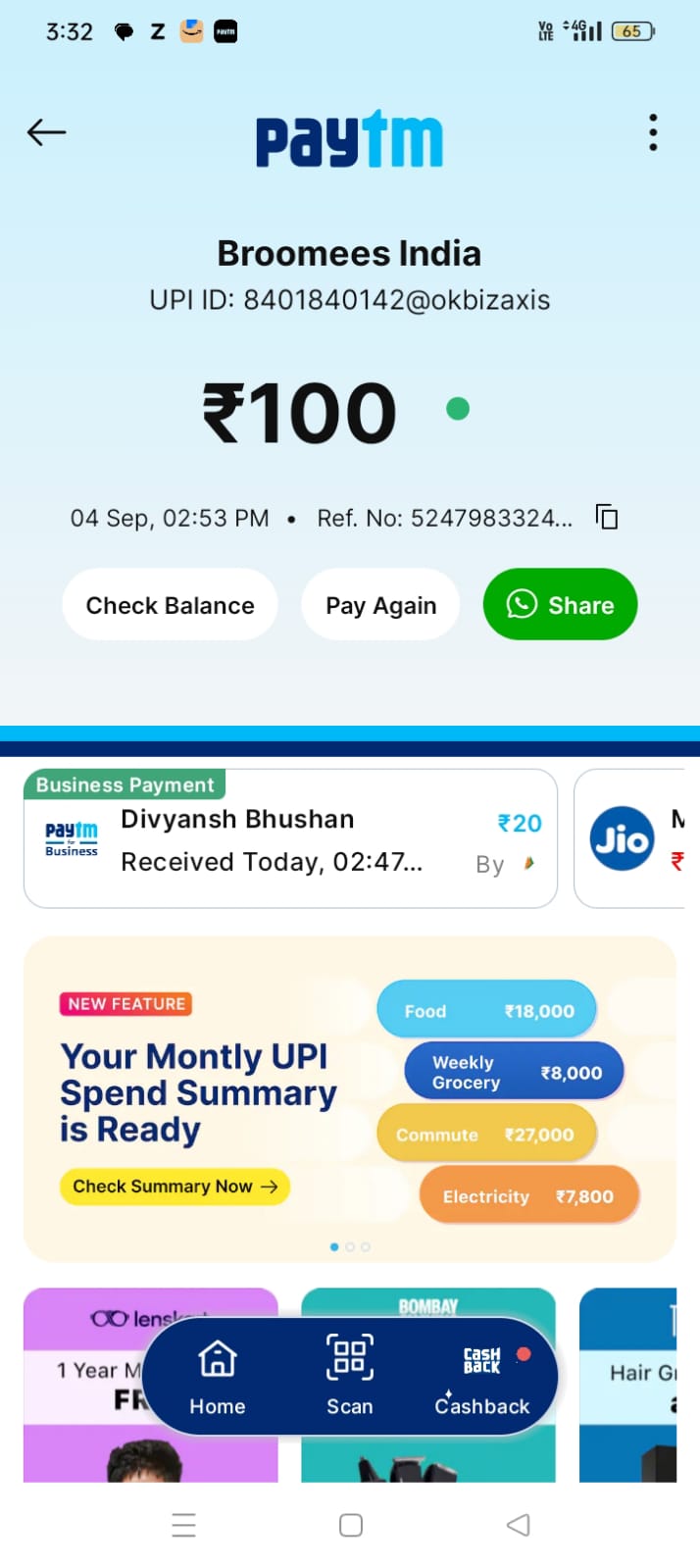This screenshot has width=700, height=1568.
Task: Go back using the top arrow
Action: [x=46, y=131]
